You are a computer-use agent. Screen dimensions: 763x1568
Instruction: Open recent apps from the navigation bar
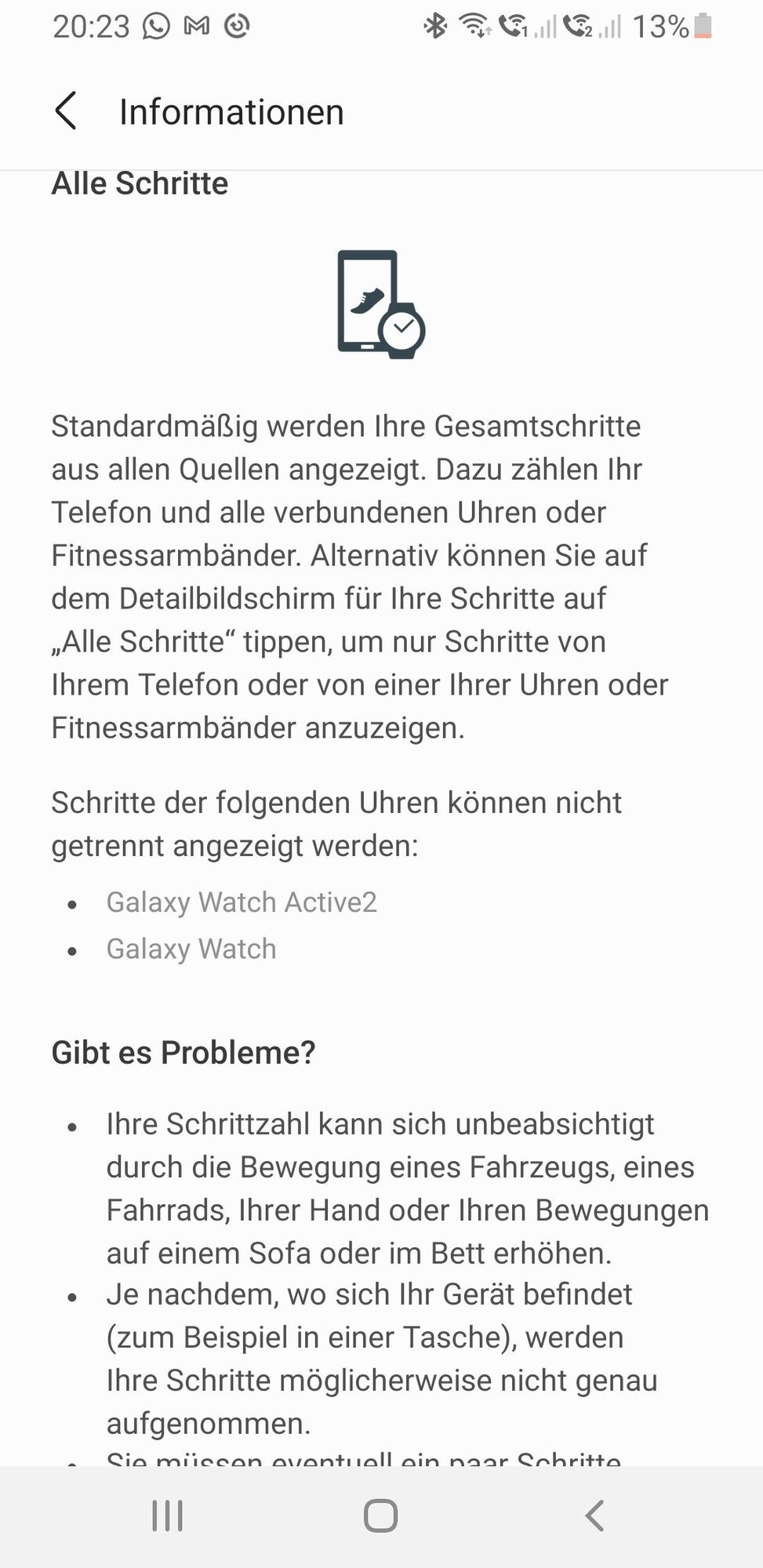point(167,1515)
